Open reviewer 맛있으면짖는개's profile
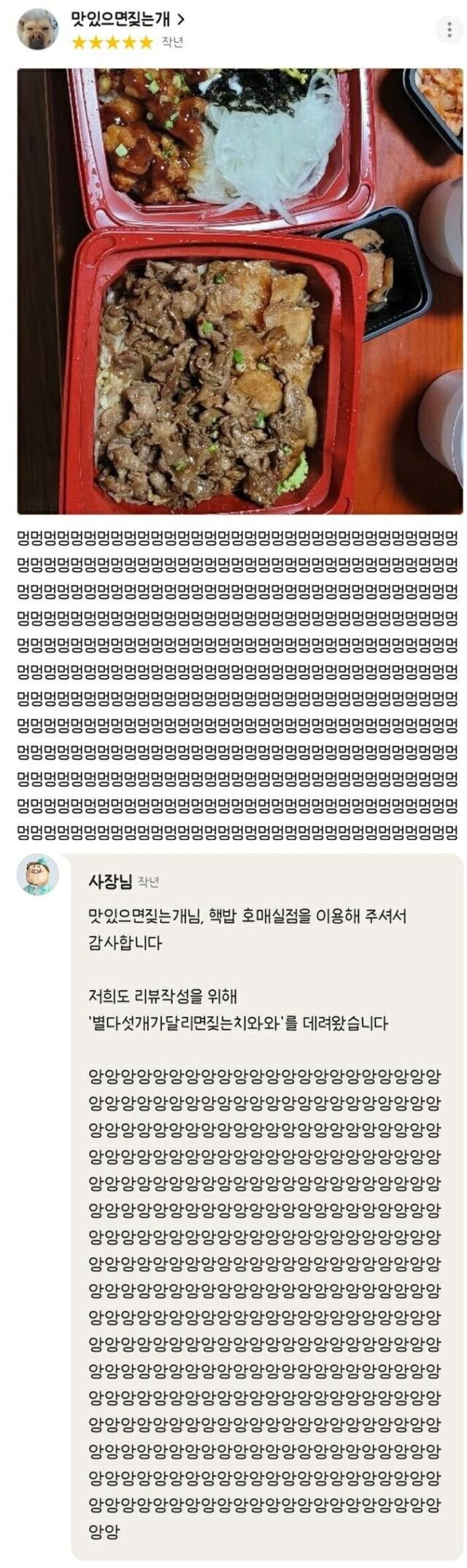Viewport: 467px width, 1568px height. click(127, 19)
